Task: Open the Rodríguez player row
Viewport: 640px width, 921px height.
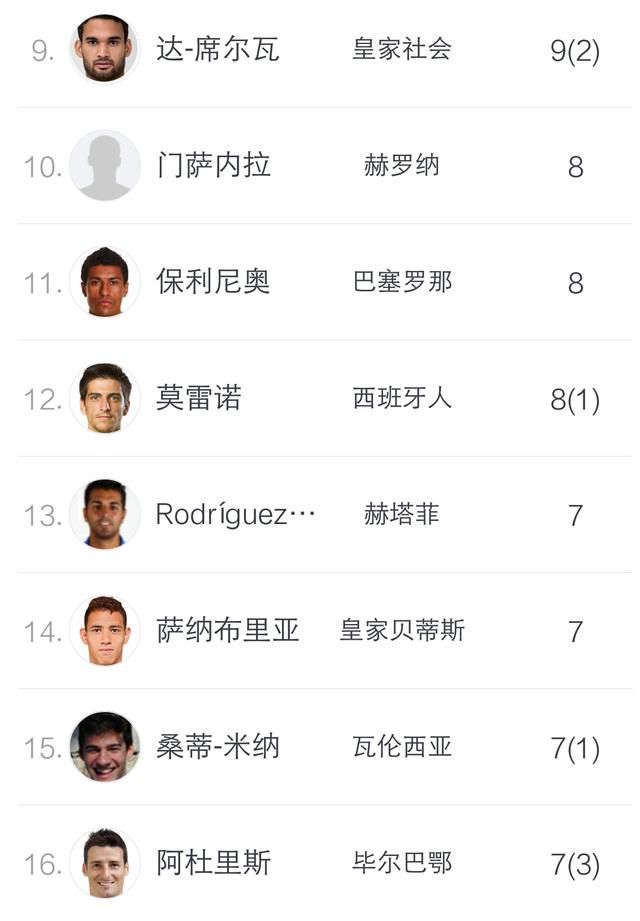Action: tap(235, 515)
